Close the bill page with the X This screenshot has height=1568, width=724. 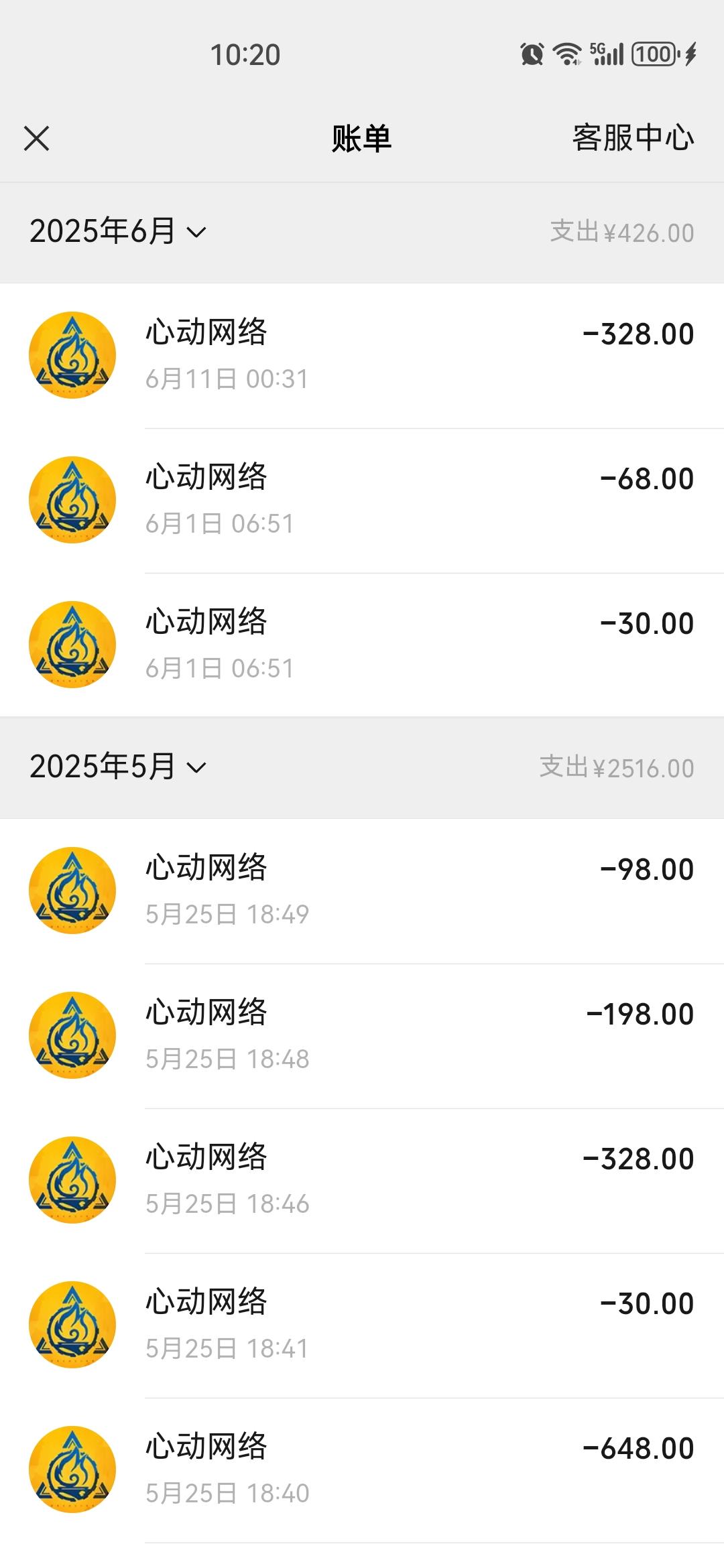point(36,139)
